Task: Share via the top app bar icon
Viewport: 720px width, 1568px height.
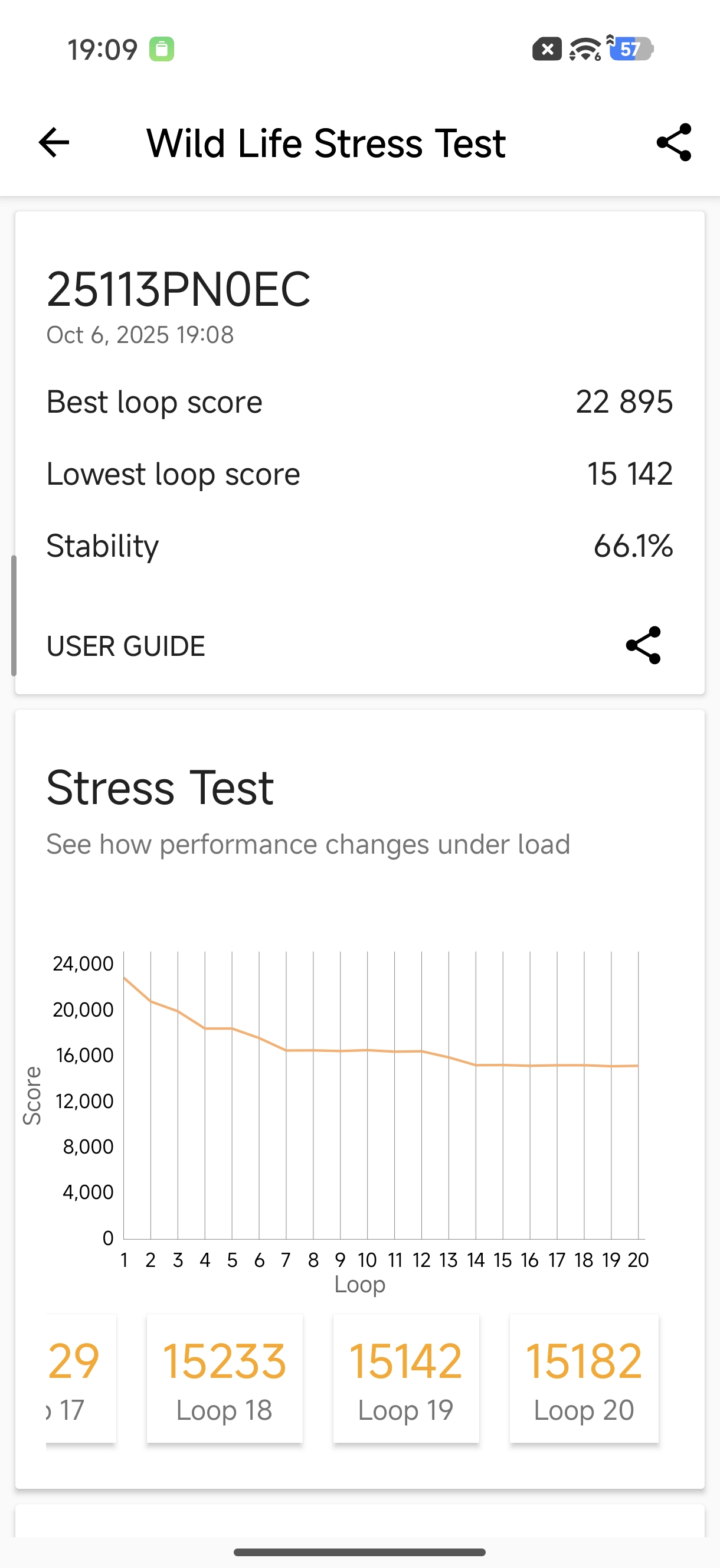Action: tap(674, 143)
